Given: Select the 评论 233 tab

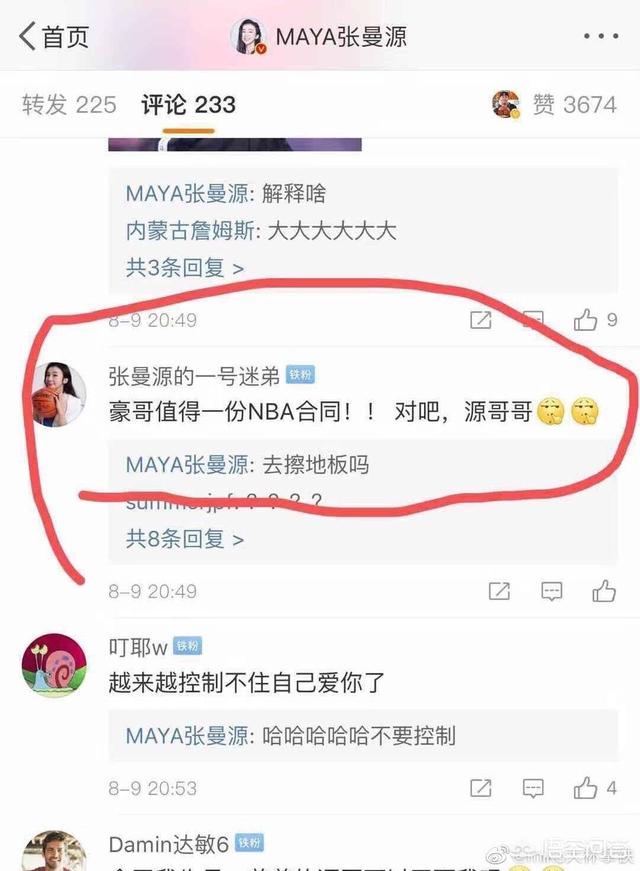Looking at the screenshot, I should [188, 104].
